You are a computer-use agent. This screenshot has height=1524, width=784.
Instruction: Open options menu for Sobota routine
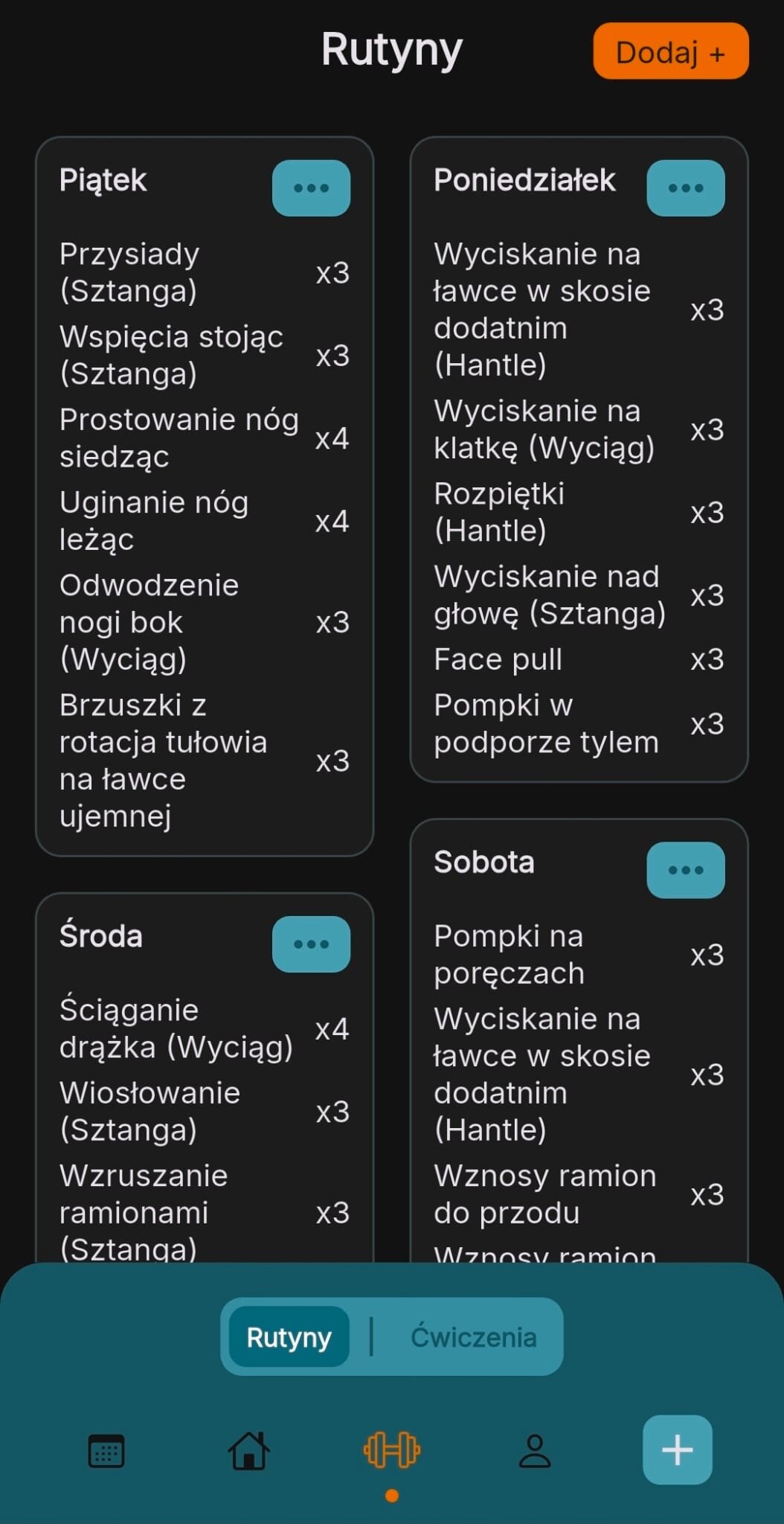685,870
